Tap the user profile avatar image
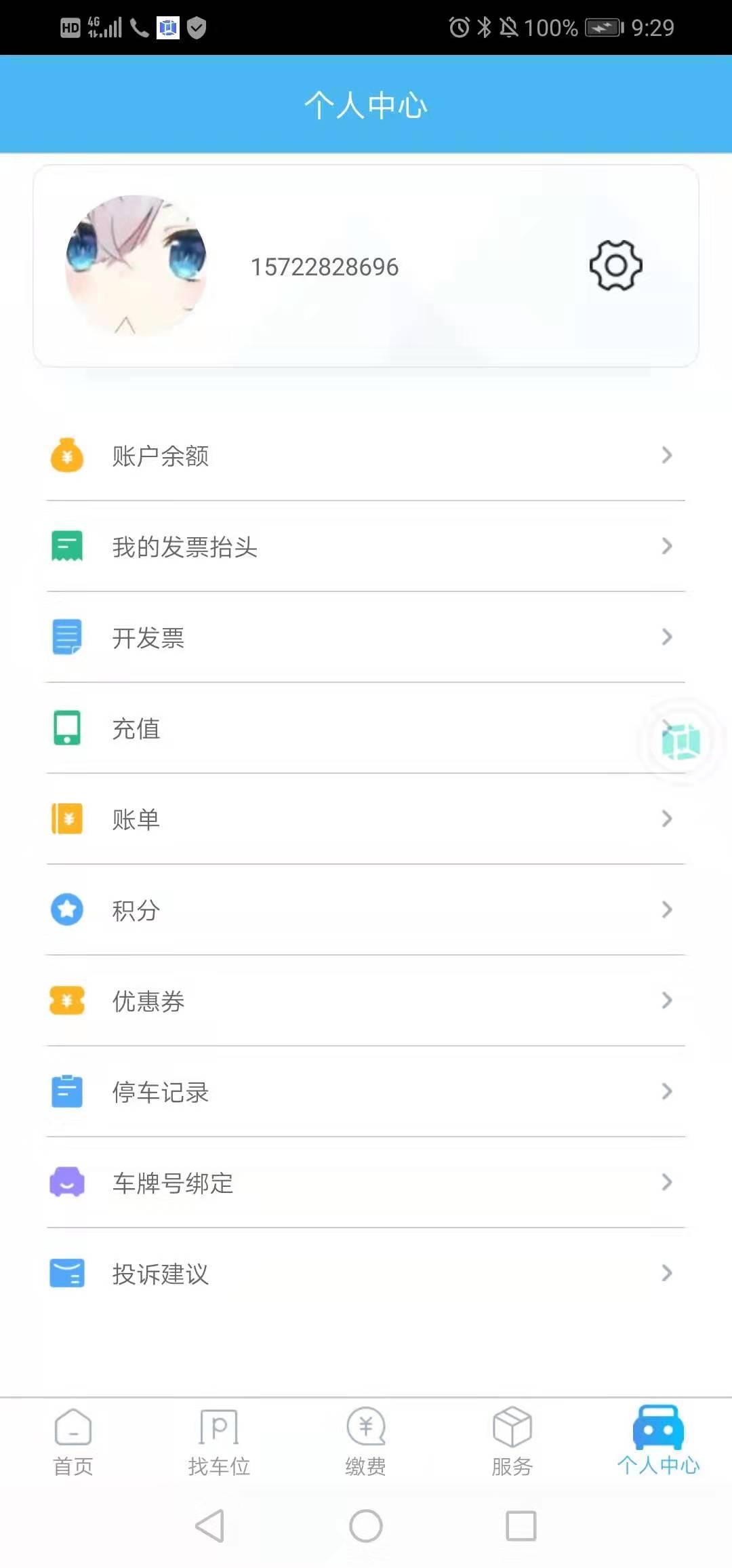The width and height of the screenshot is (732, 1568). click(x=136, y=266)
